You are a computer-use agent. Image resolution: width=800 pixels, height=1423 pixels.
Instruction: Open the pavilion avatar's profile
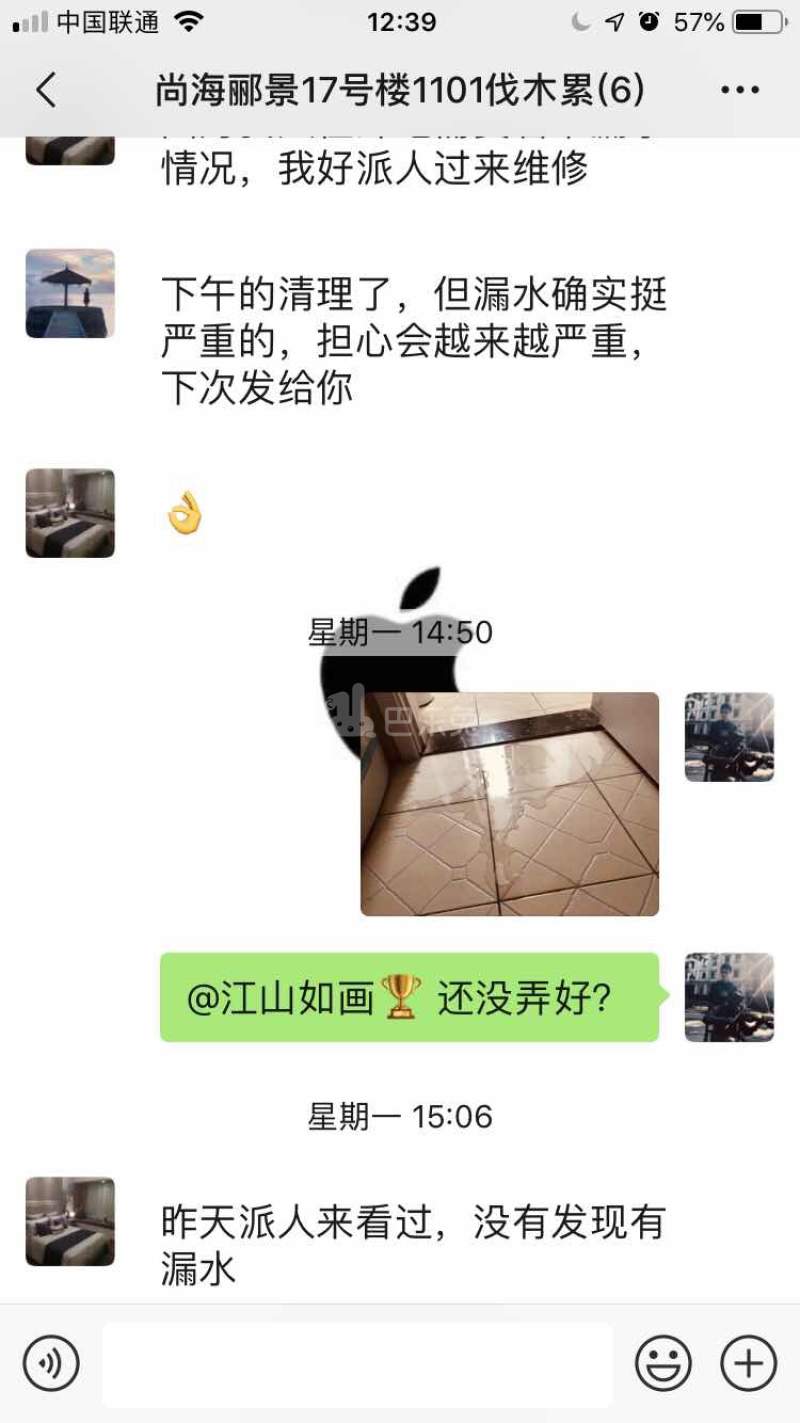tap(70, 293)
